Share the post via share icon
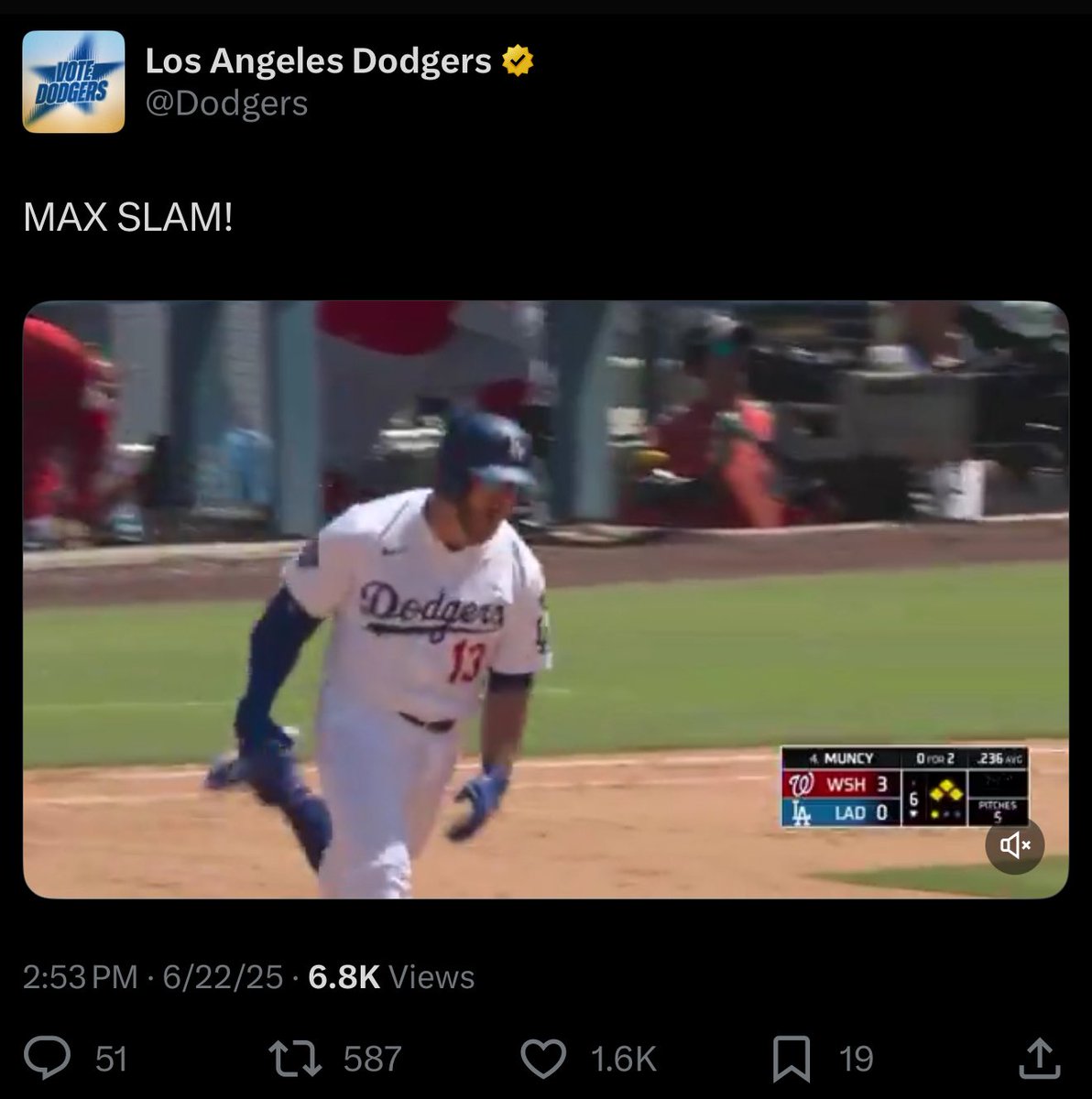Image resolution: width=1092 pixels, height=1099 pixels. 1039,1059
